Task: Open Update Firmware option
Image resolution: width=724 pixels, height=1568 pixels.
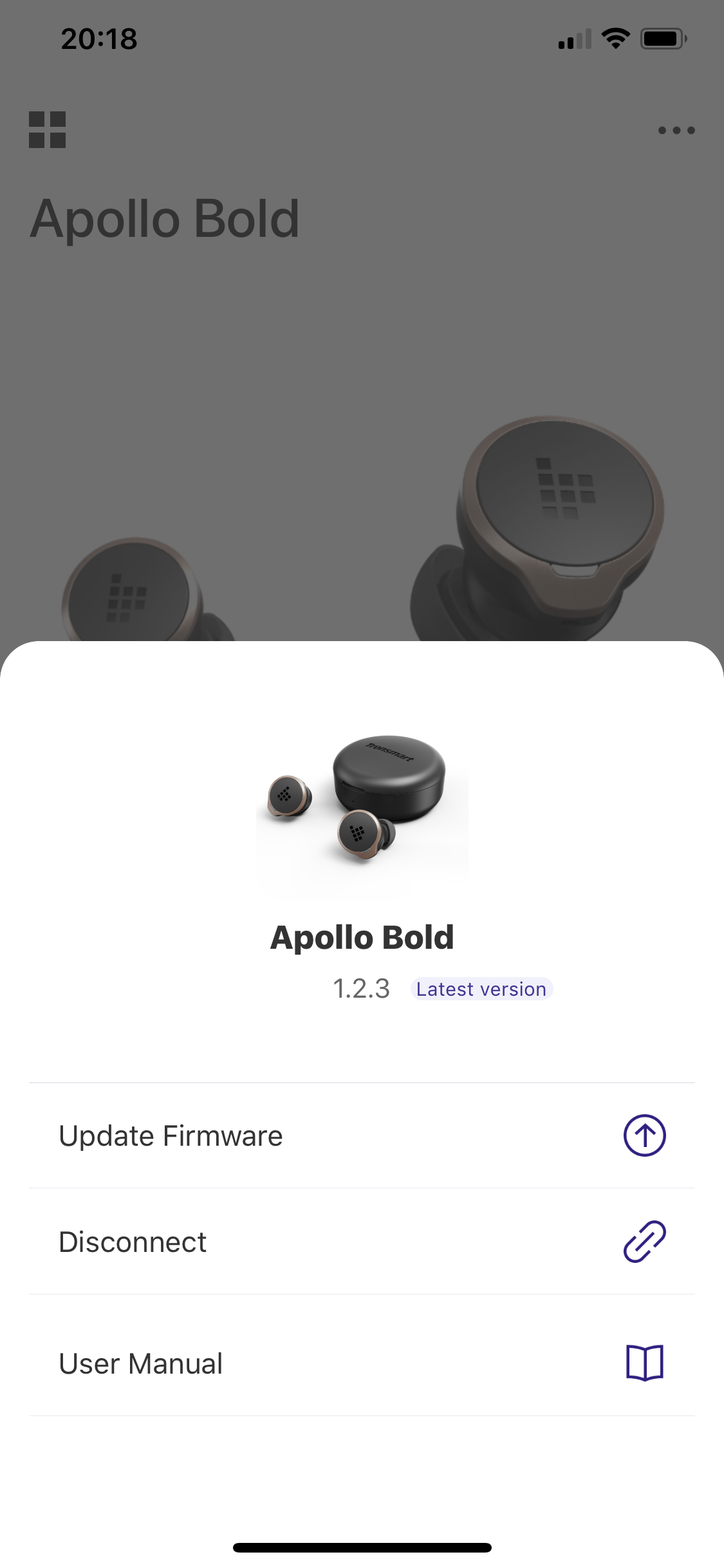Action: pos(362,1136)
